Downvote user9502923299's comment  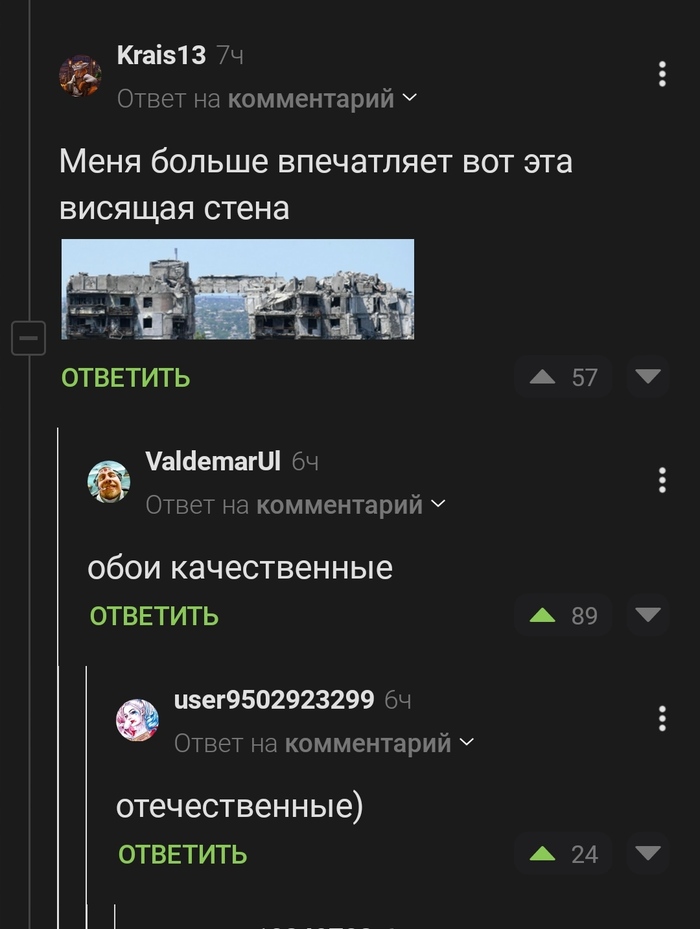[648, 853]
